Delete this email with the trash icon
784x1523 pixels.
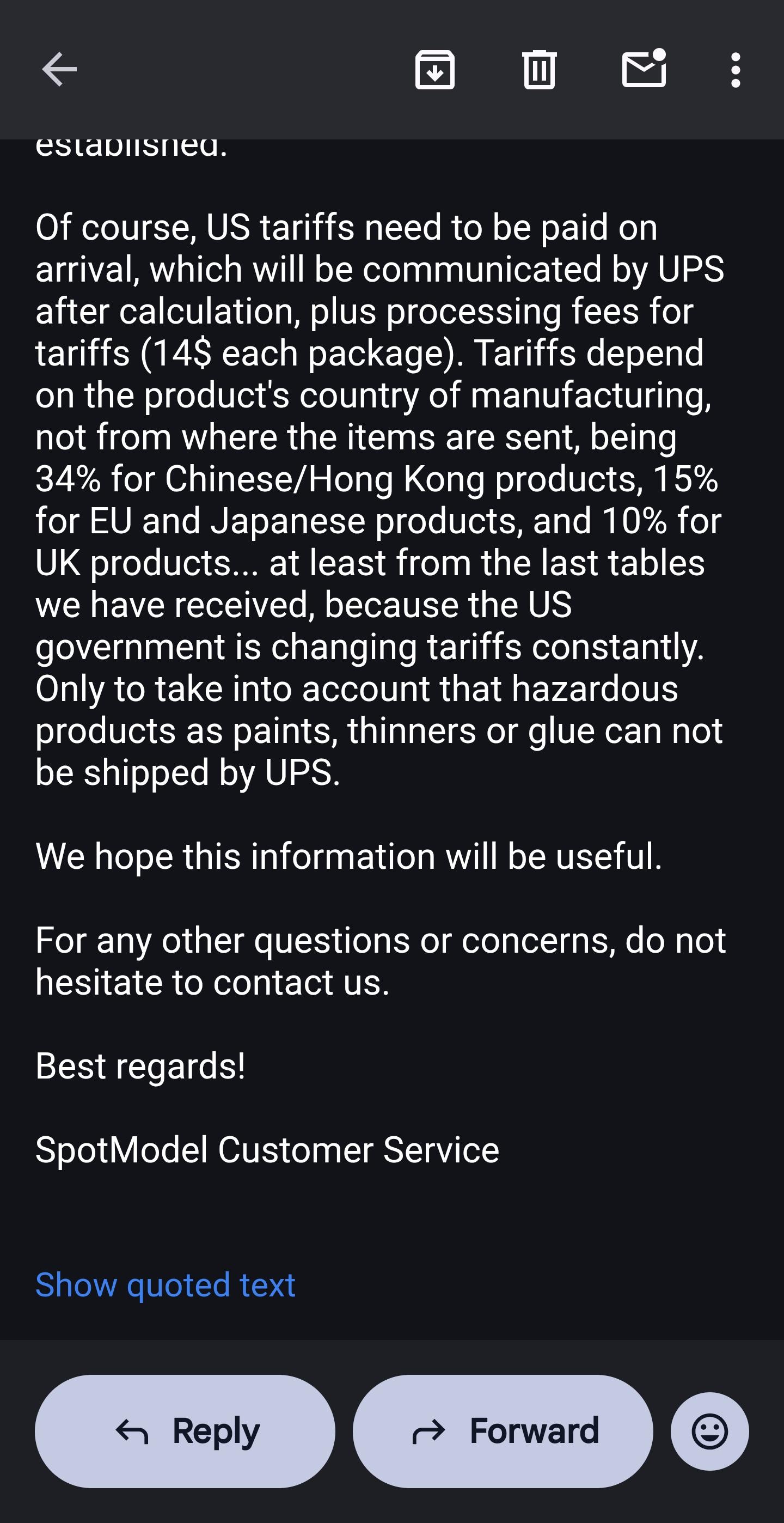tap(539, 70)
